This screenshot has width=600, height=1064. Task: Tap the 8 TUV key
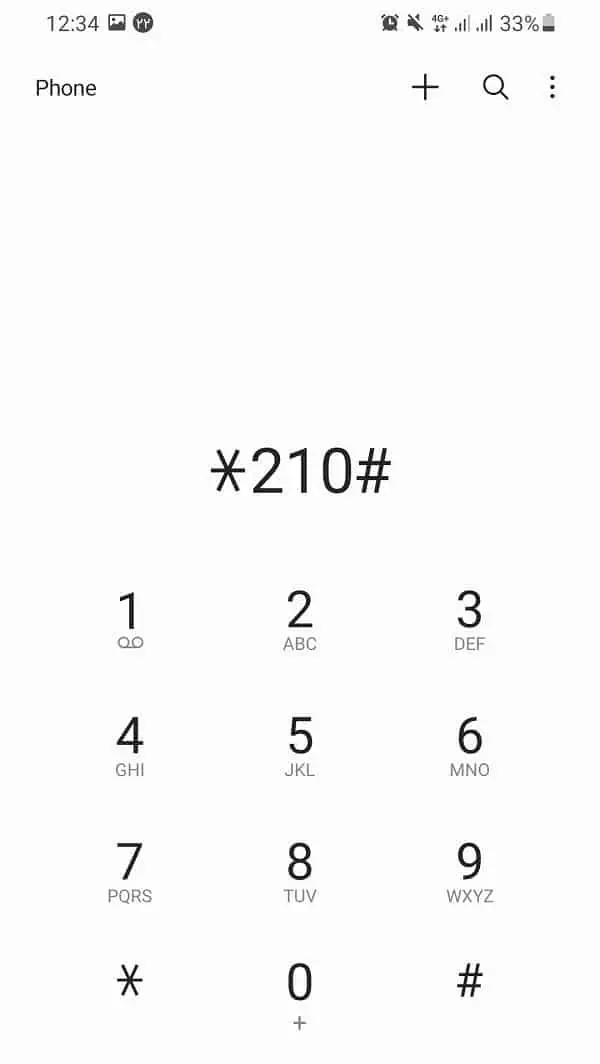coord(300,872)
